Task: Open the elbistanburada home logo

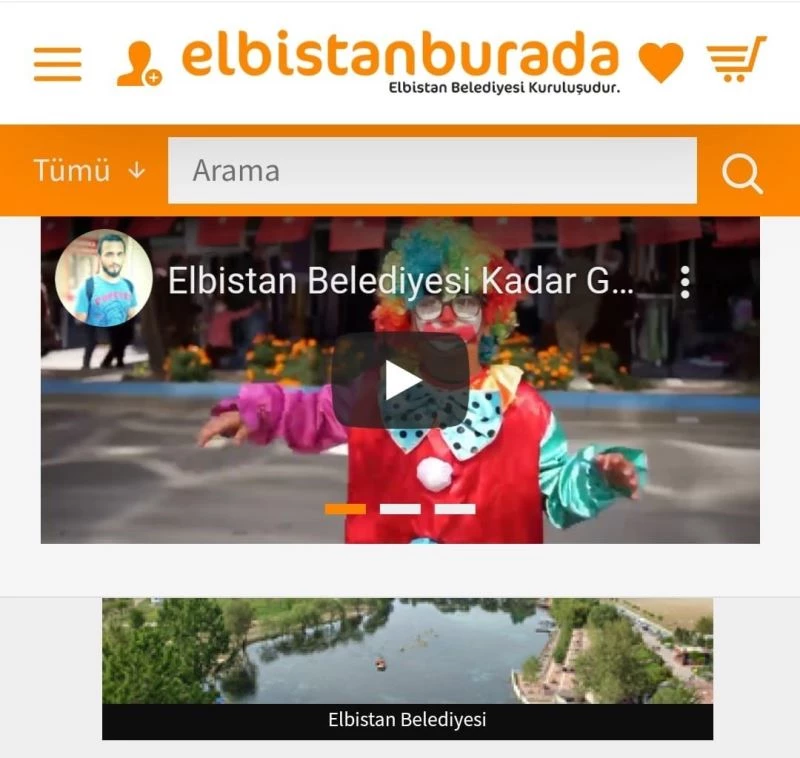Action: 400,55
